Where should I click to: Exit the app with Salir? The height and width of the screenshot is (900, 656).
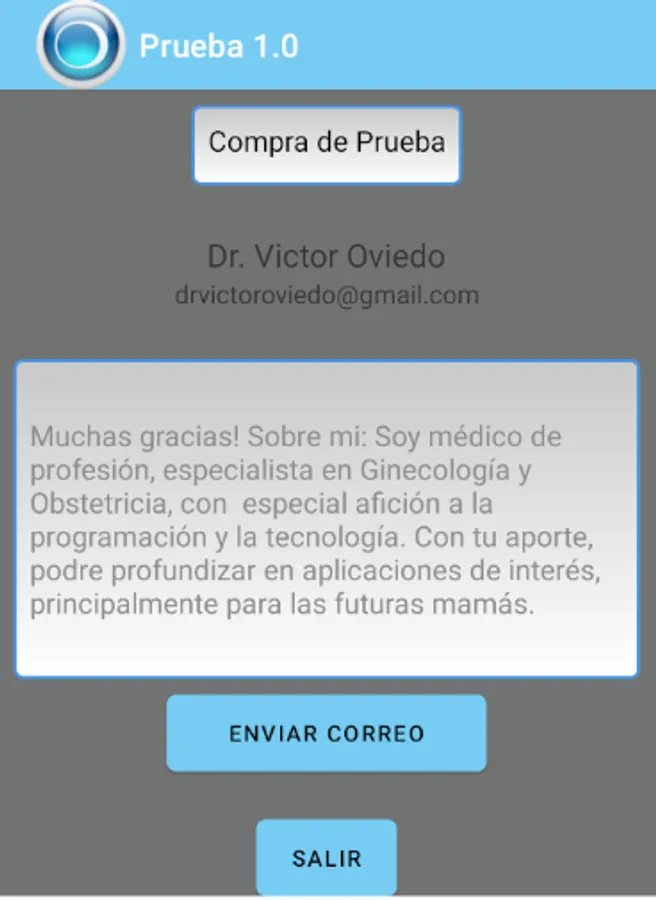coord(326,857)
